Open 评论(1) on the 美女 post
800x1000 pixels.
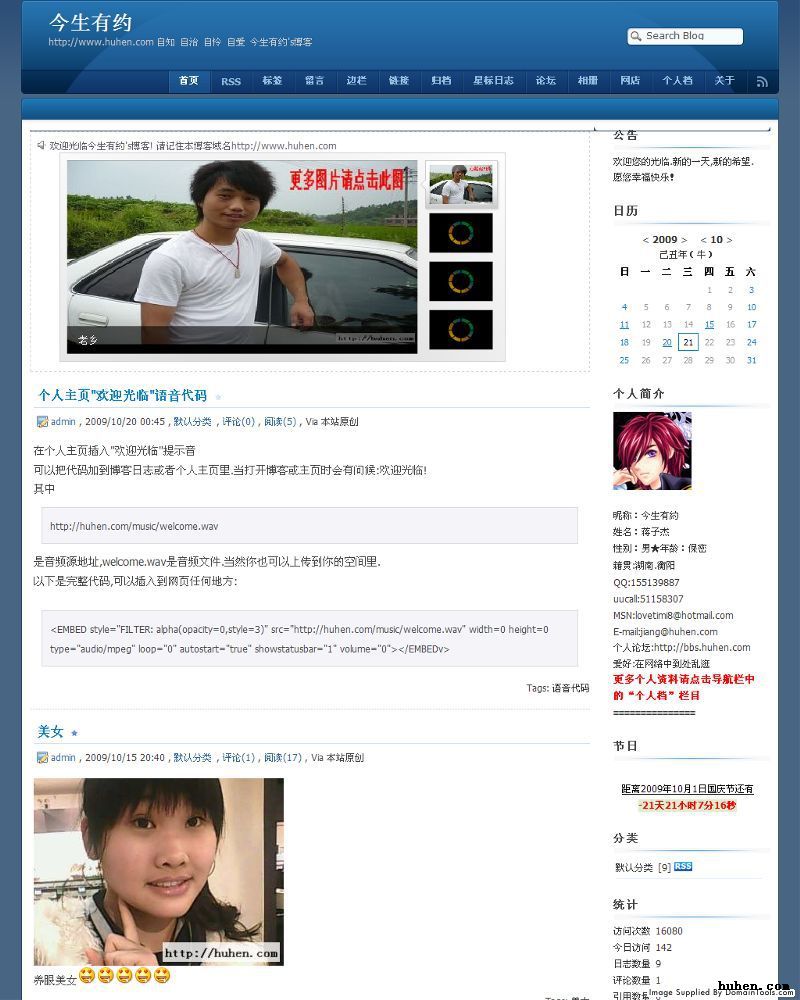[238, 758]
